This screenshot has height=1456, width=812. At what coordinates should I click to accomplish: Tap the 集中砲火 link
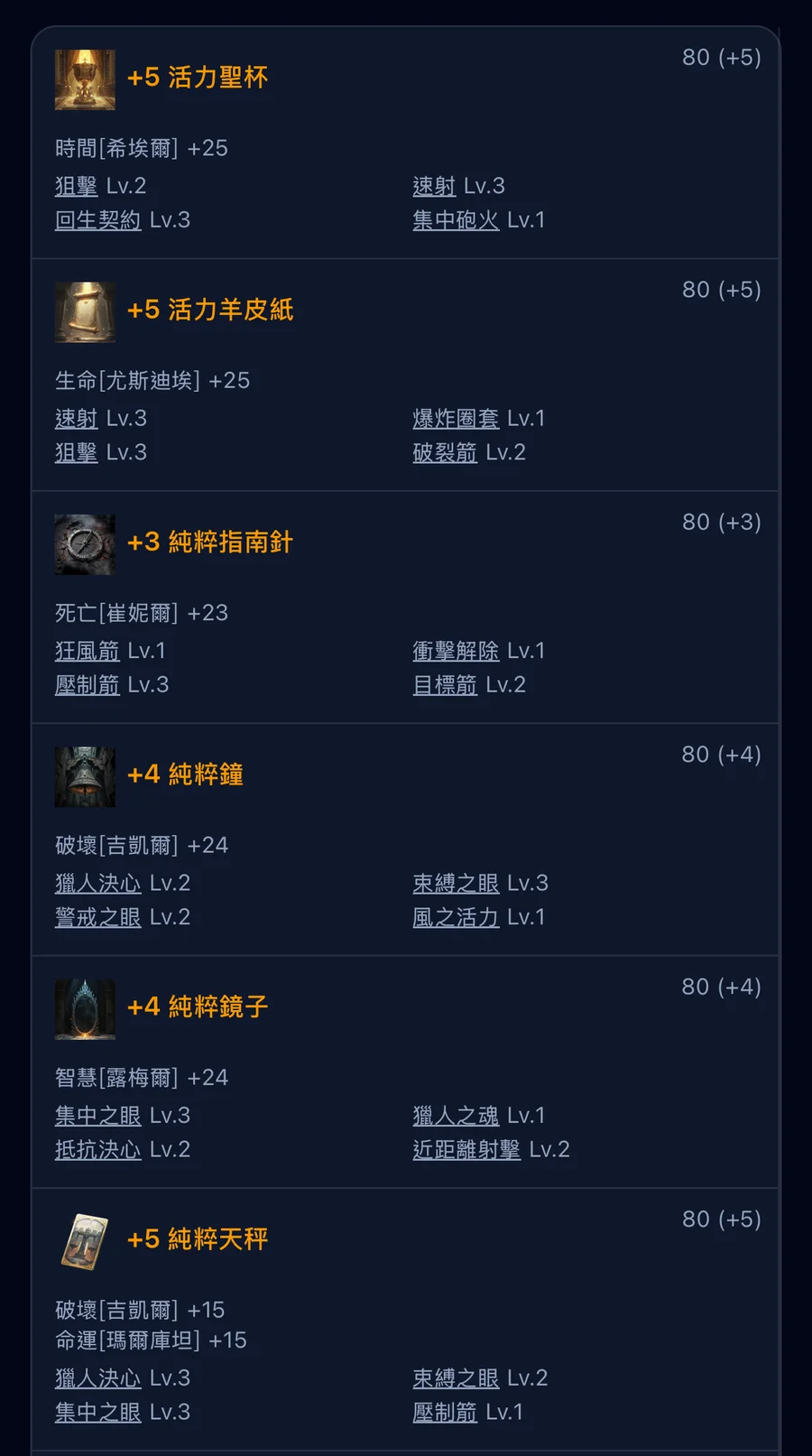[x=456, y=220]
